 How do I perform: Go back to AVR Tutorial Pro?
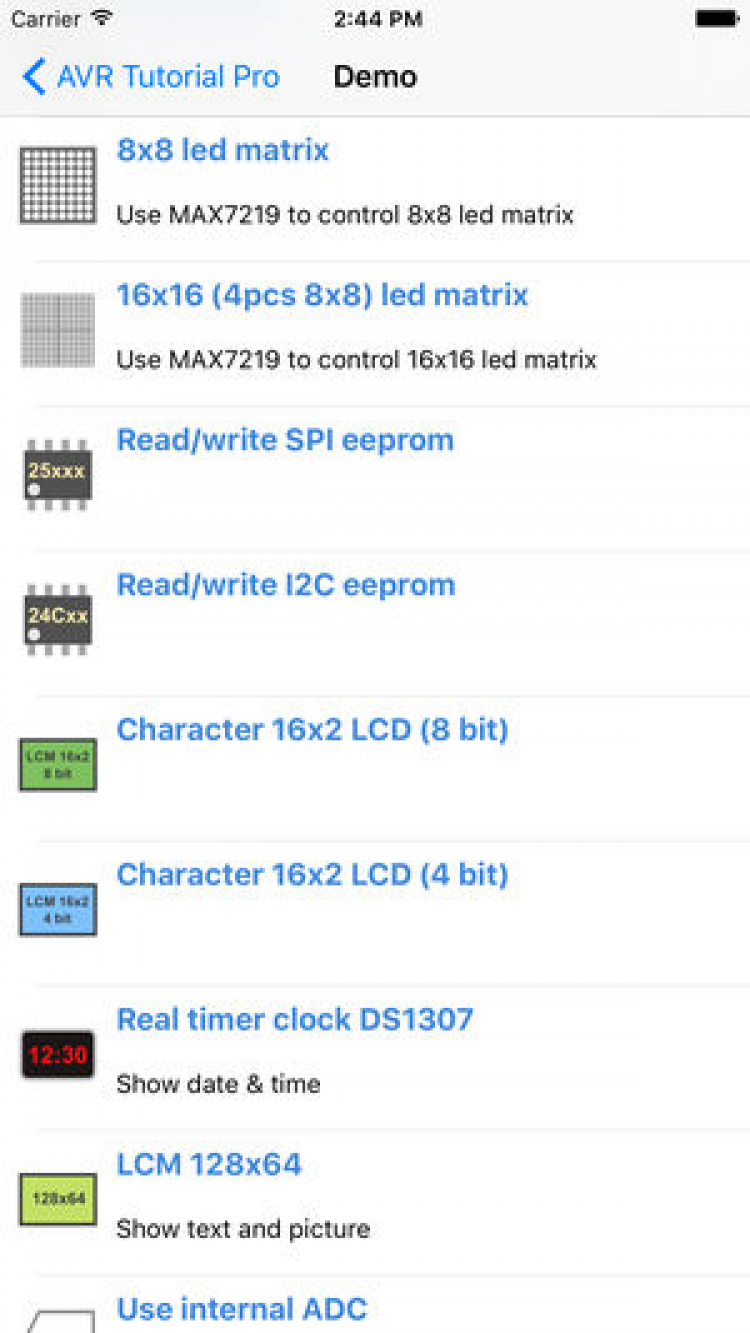[150, 77]
